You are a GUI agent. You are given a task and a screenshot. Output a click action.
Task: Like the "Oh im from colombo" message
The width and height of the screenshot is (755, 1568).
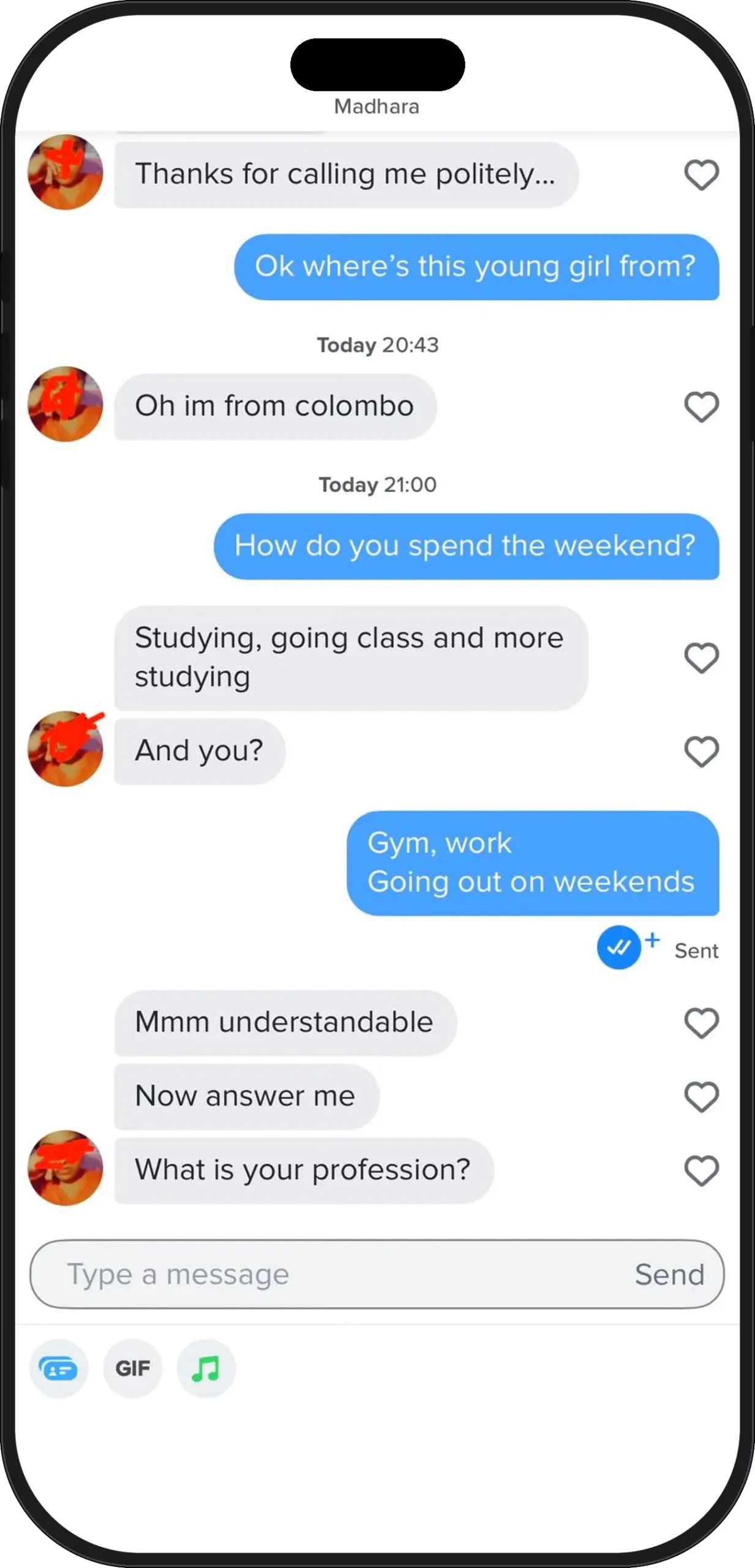(x=701, y=407)
